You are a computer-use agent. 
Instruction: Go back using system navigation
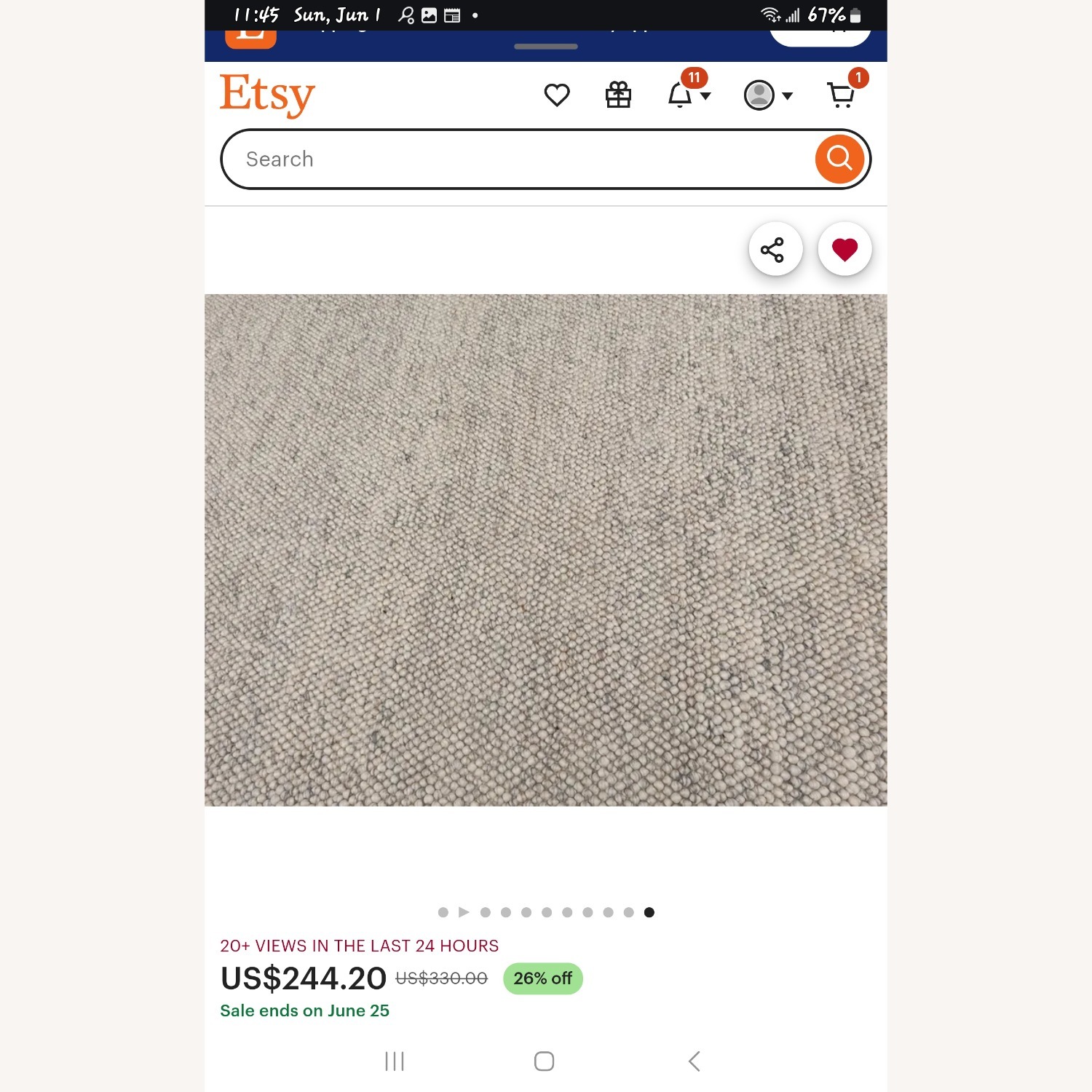[x=695, y=1061]
